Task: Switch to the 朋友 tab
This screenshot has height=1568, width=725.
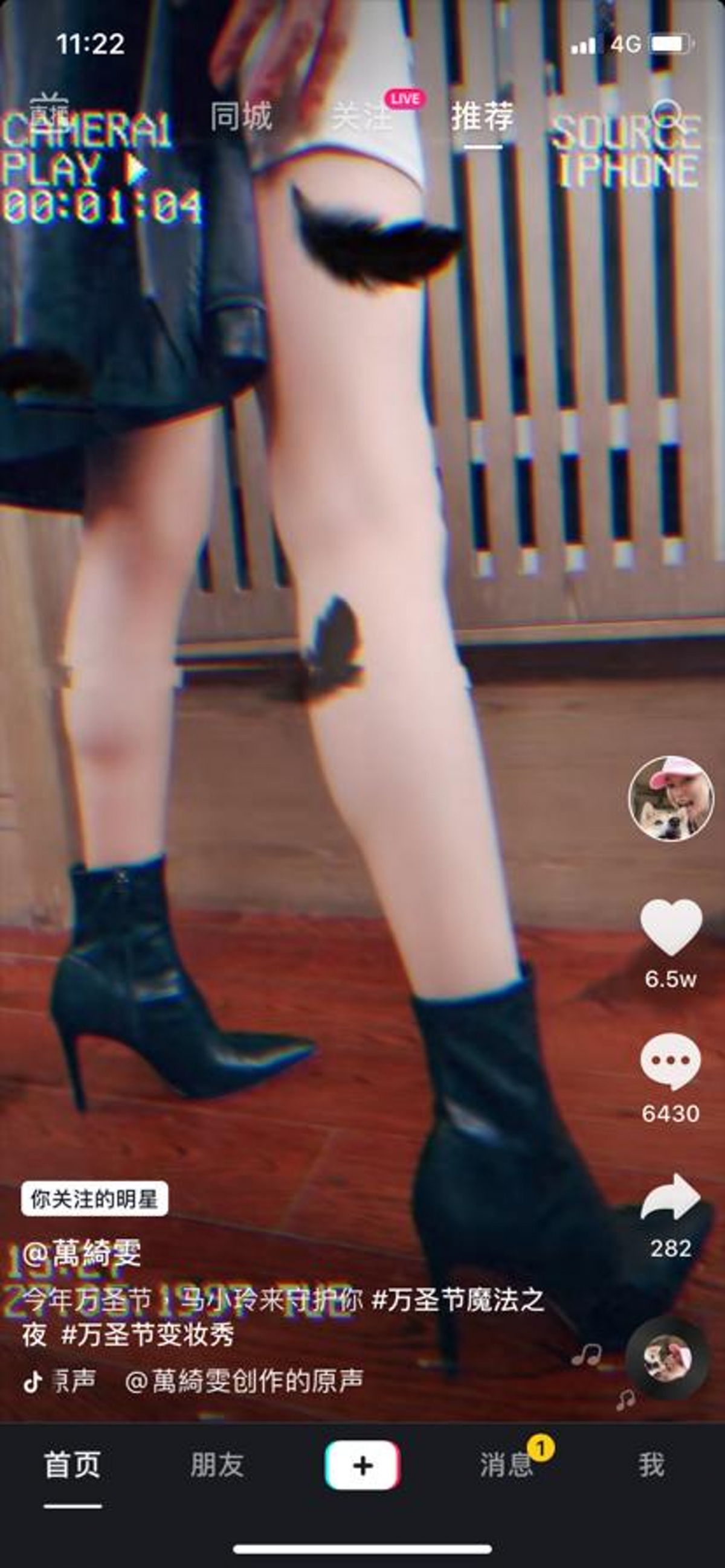Action: (x=217, y=1465)
